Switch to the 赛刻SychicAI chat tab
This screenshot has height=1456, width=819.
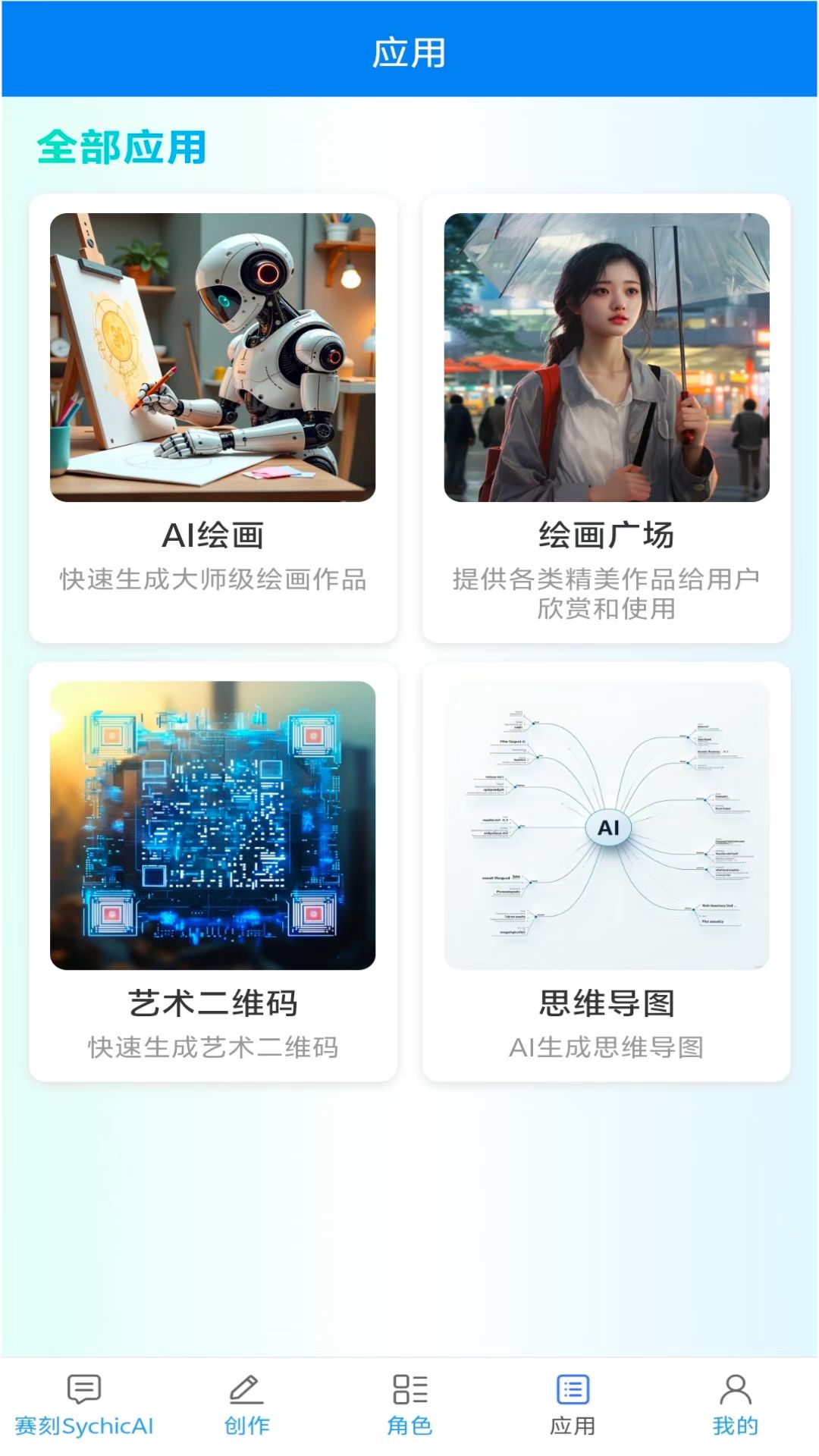84,1405
